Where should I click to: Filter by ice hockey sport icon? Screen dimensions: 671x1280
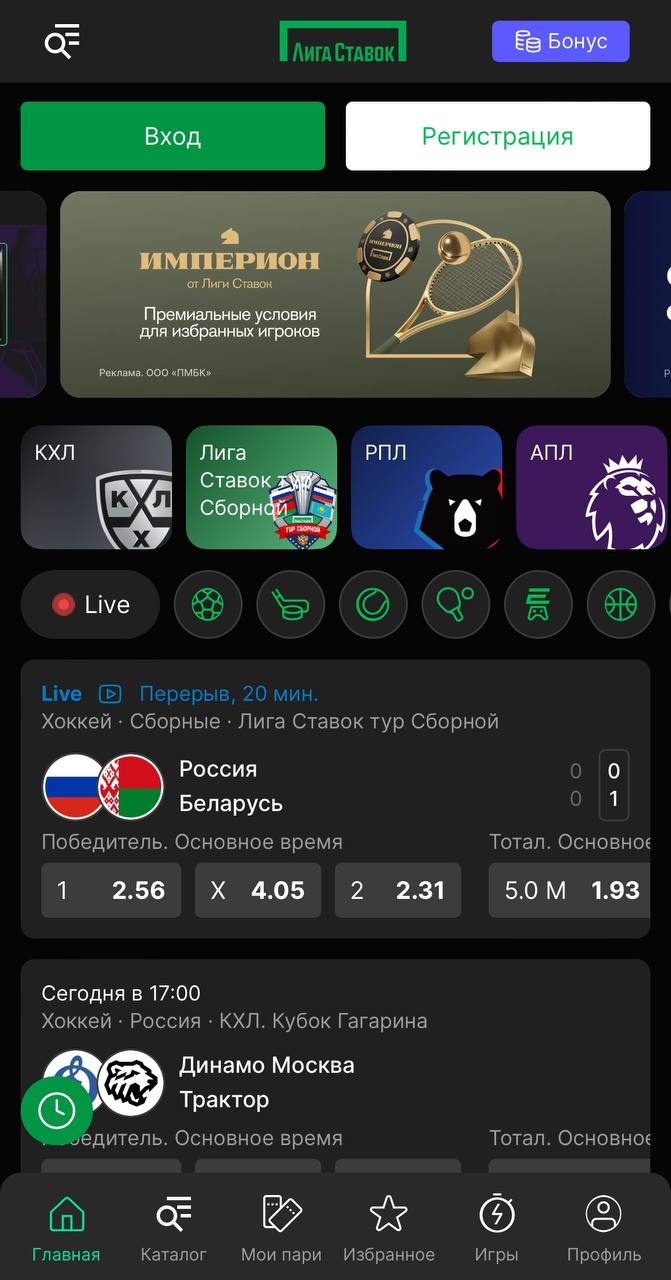290,604
